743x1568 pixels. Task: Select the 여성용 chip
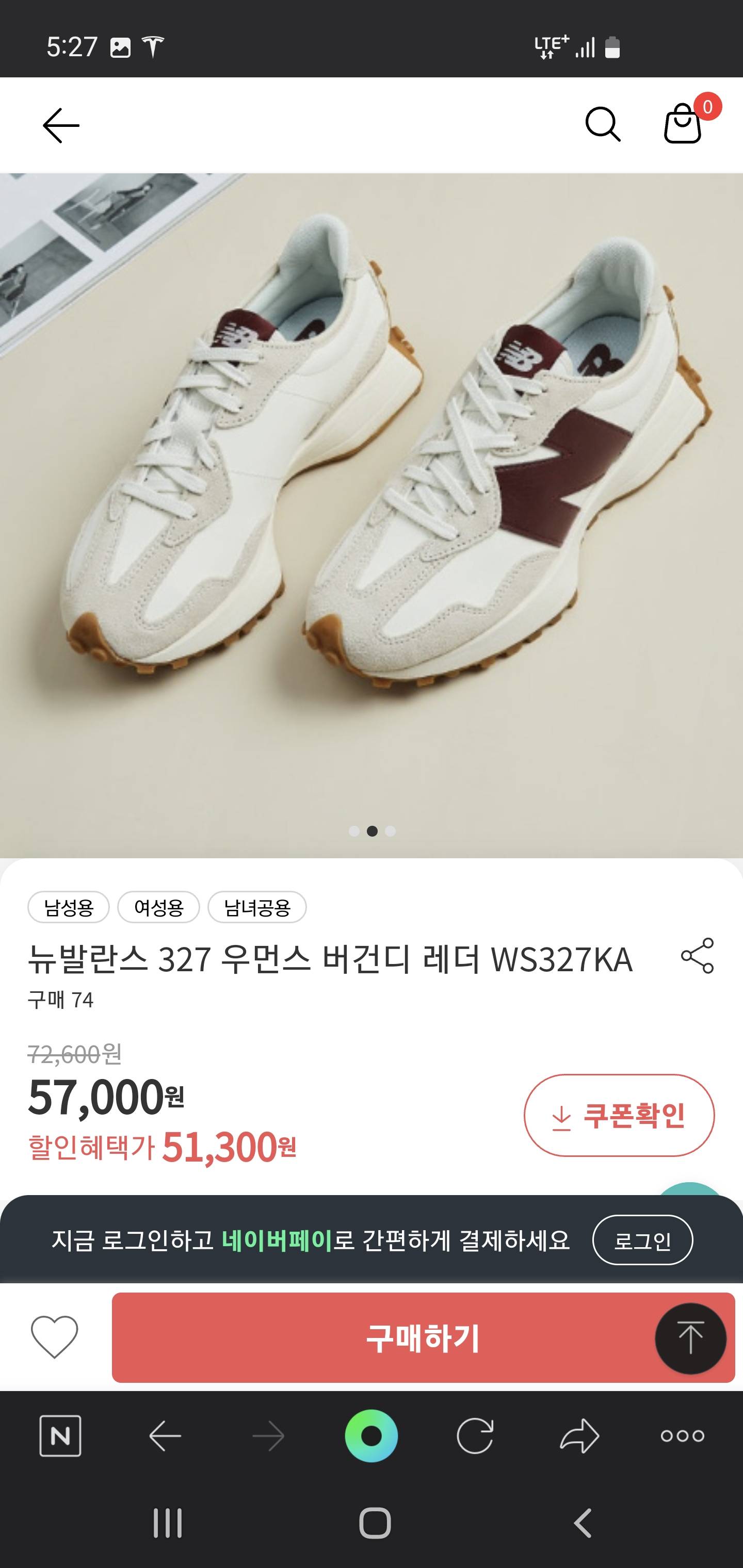click(x=158, y=908)
